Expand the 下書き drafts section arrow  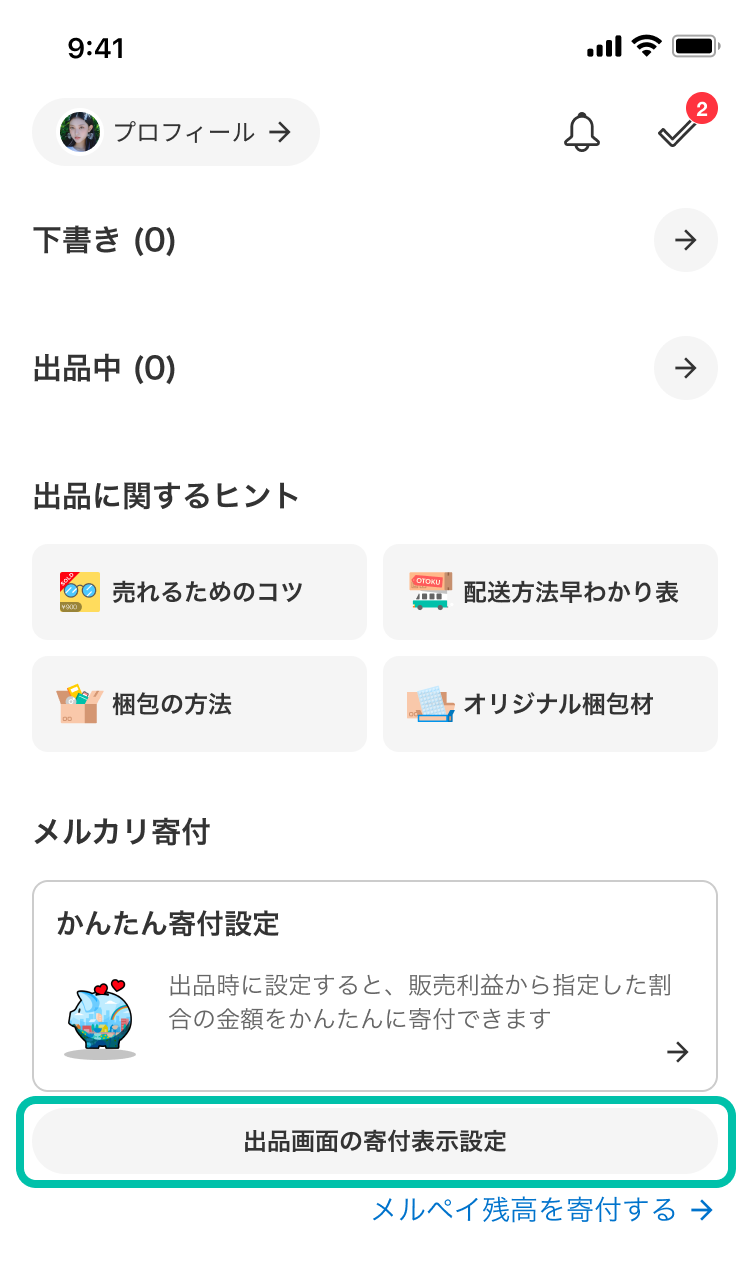[x=685, y=240]
